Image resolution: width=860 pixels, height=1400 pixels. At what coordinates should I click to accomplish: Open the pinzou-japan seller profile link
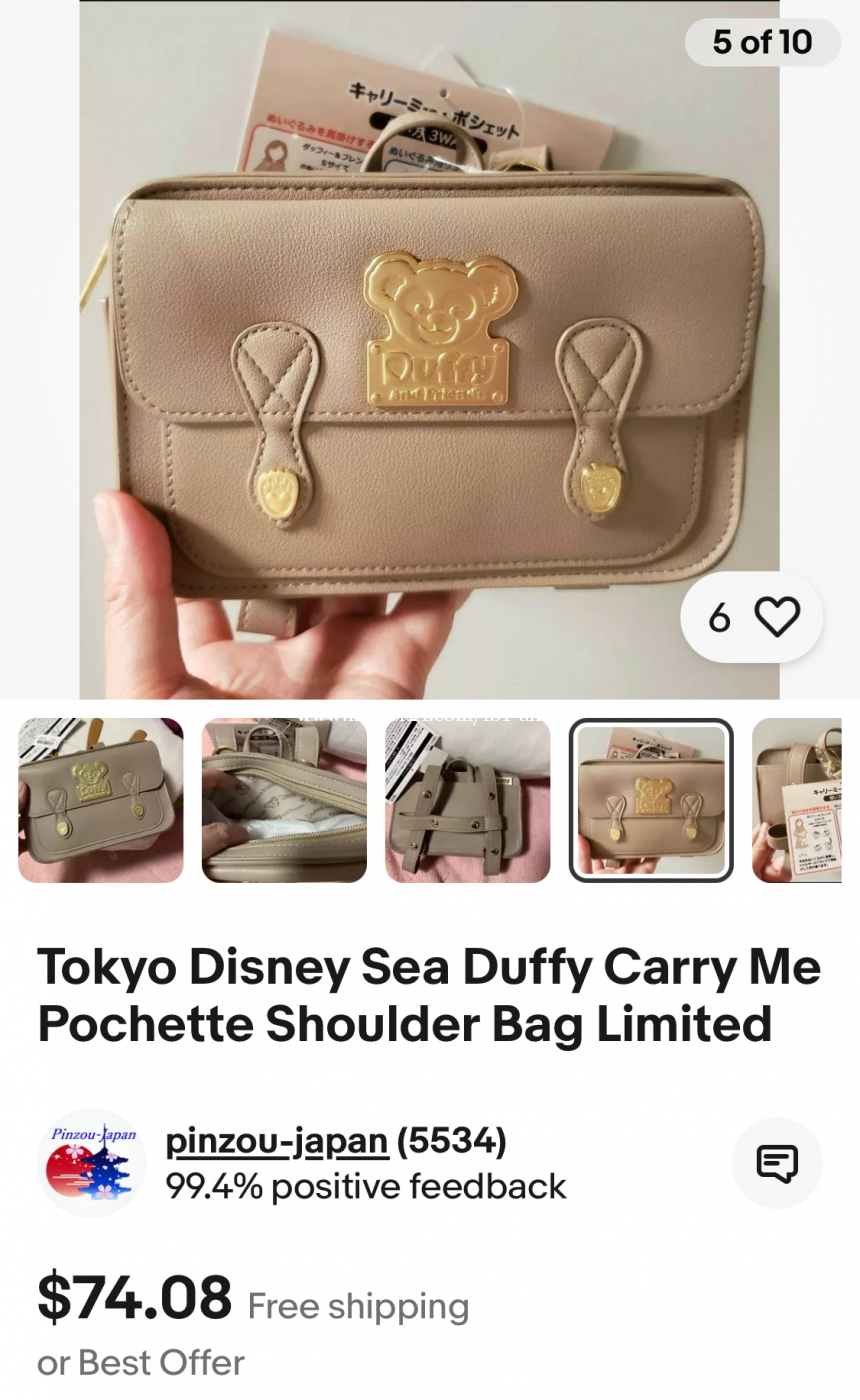point(277,1140)
